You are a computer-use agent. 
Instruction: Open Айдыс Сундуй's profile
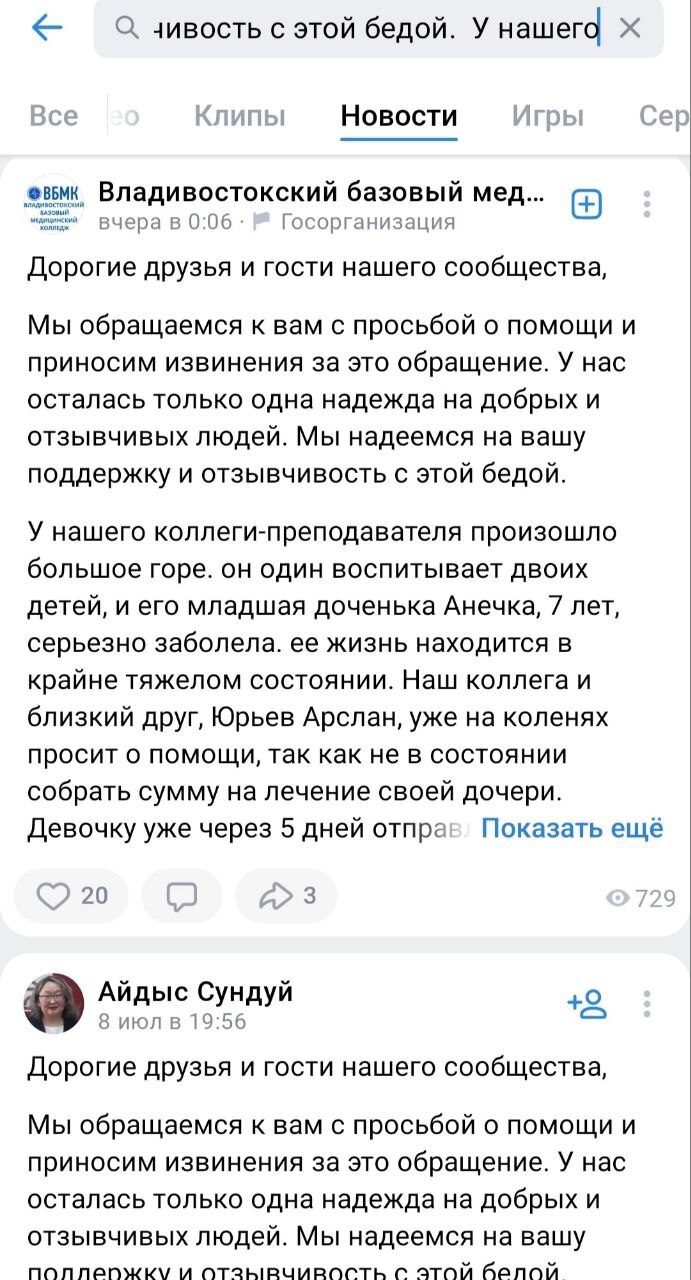195,991
